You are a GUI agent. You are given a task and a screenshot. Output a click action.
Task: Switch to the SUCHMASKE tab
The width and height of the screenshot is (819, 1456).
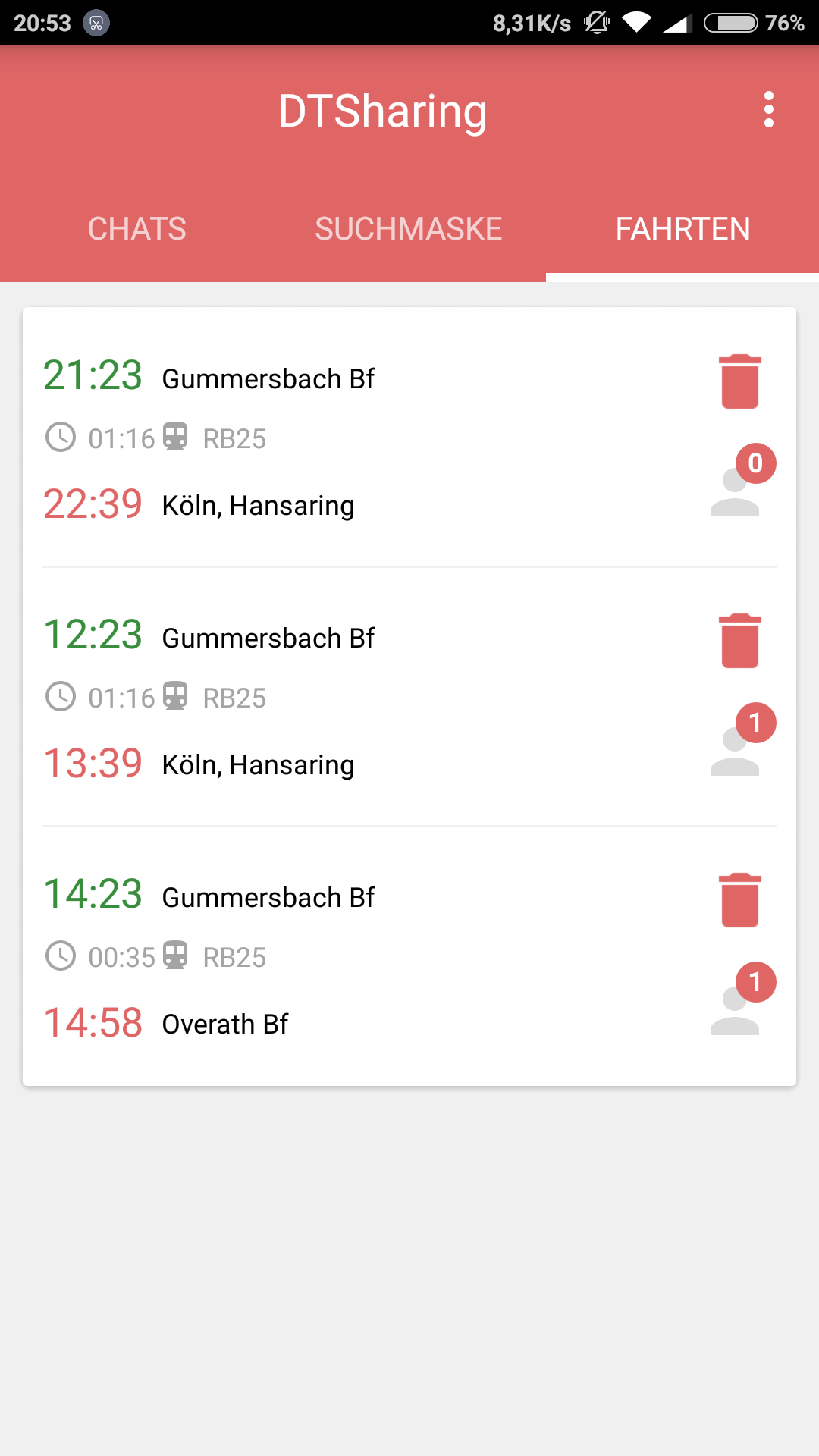(409, 229)
